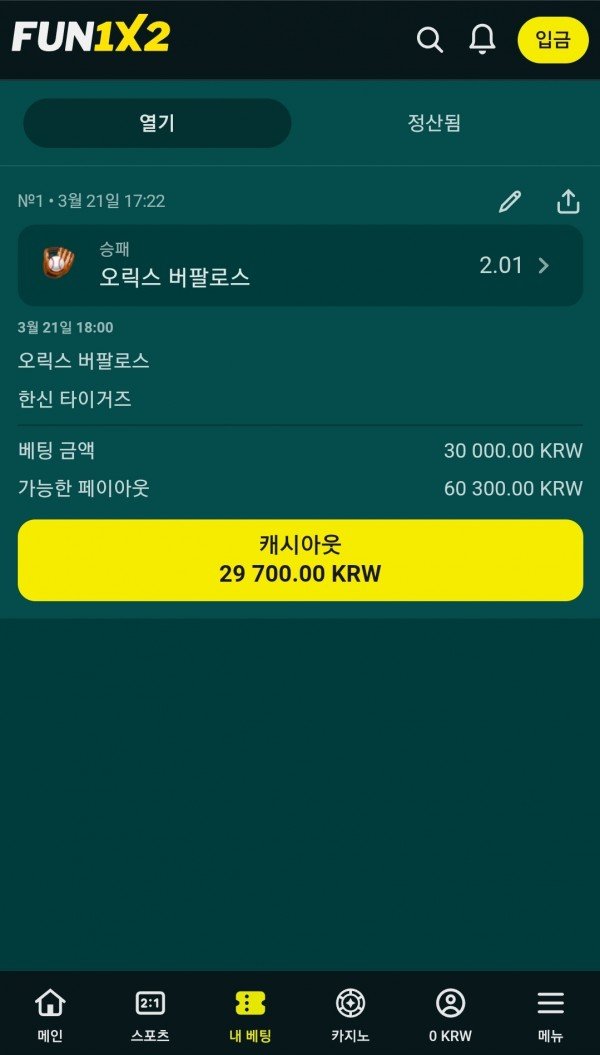Open the search magnifier icon
This screenshot has width=600, height=1055.
[x=430, y=40]
